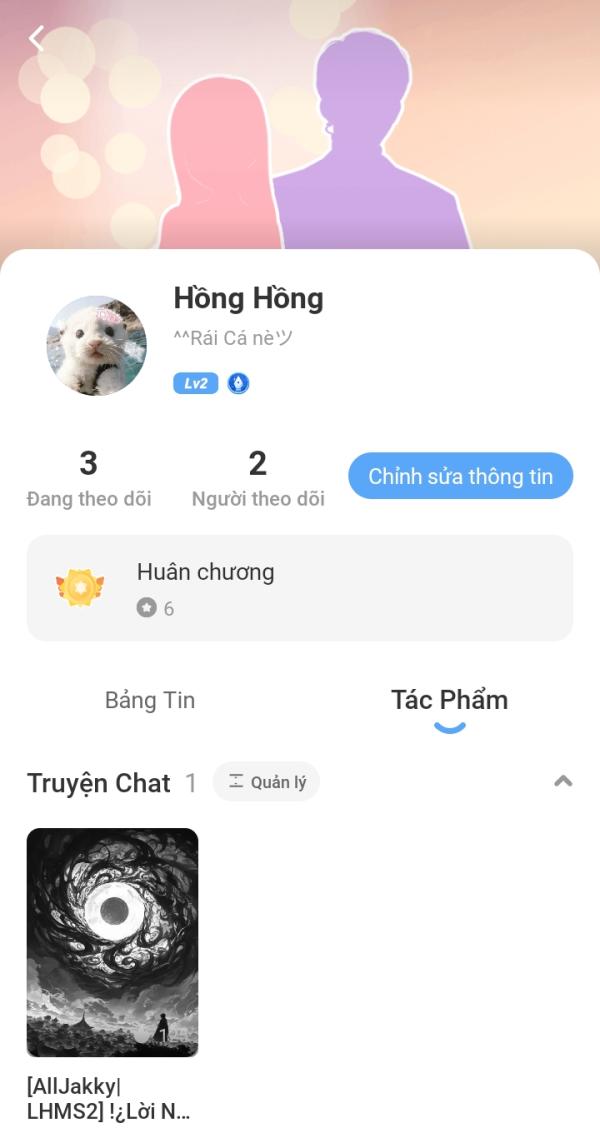Collapse the Truyện Chat section
The width and height of the screenshot is (600, 1128).
pyautogui.click(x=563, y=781)
